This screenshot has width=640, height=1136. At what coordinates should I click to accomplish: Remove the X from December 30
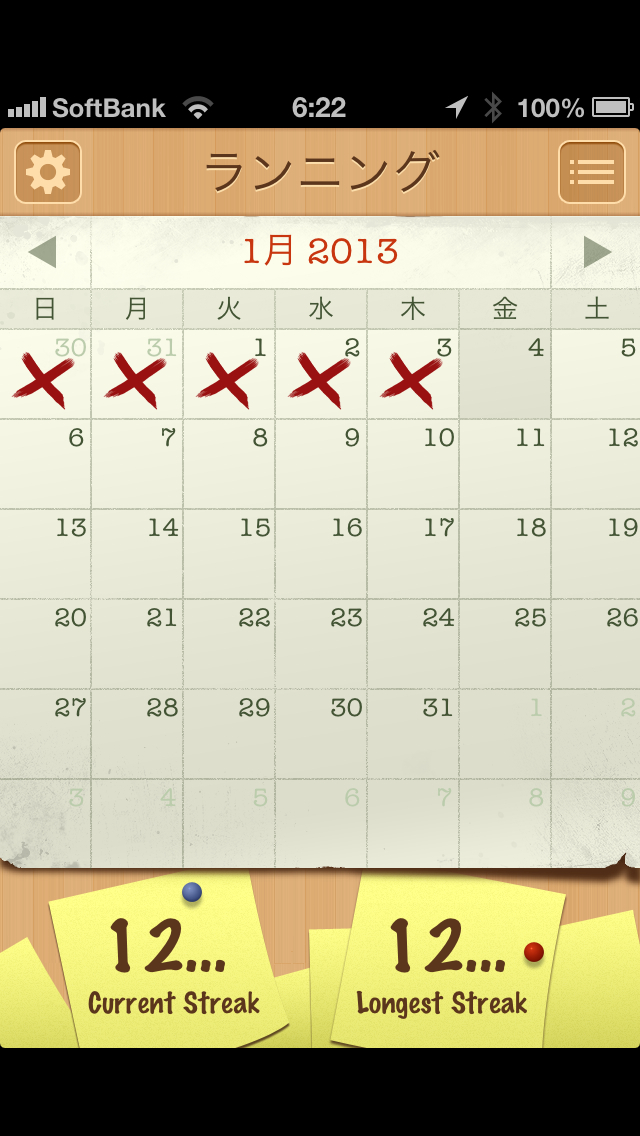point(45,375)
